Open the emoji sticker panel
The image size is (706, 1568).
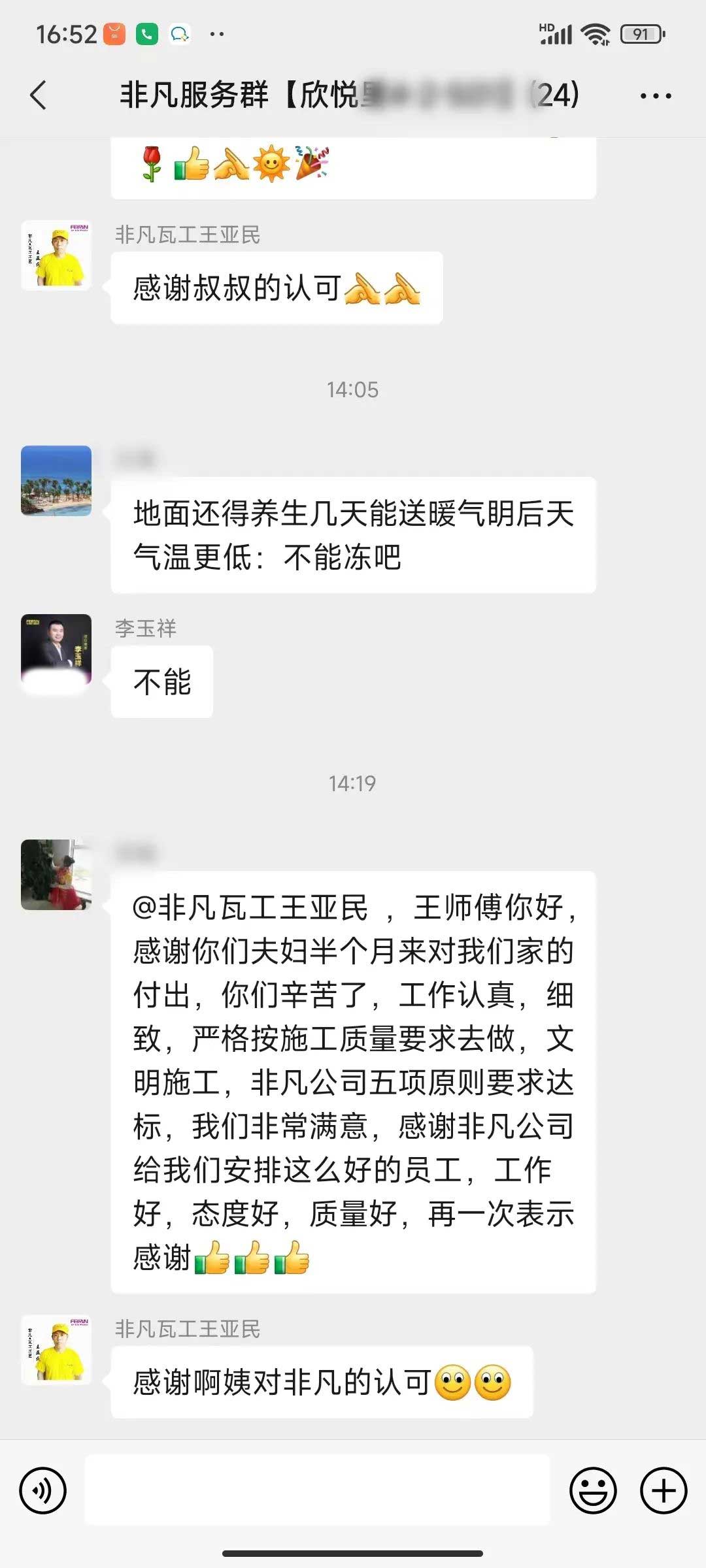tap(593, 1491)
